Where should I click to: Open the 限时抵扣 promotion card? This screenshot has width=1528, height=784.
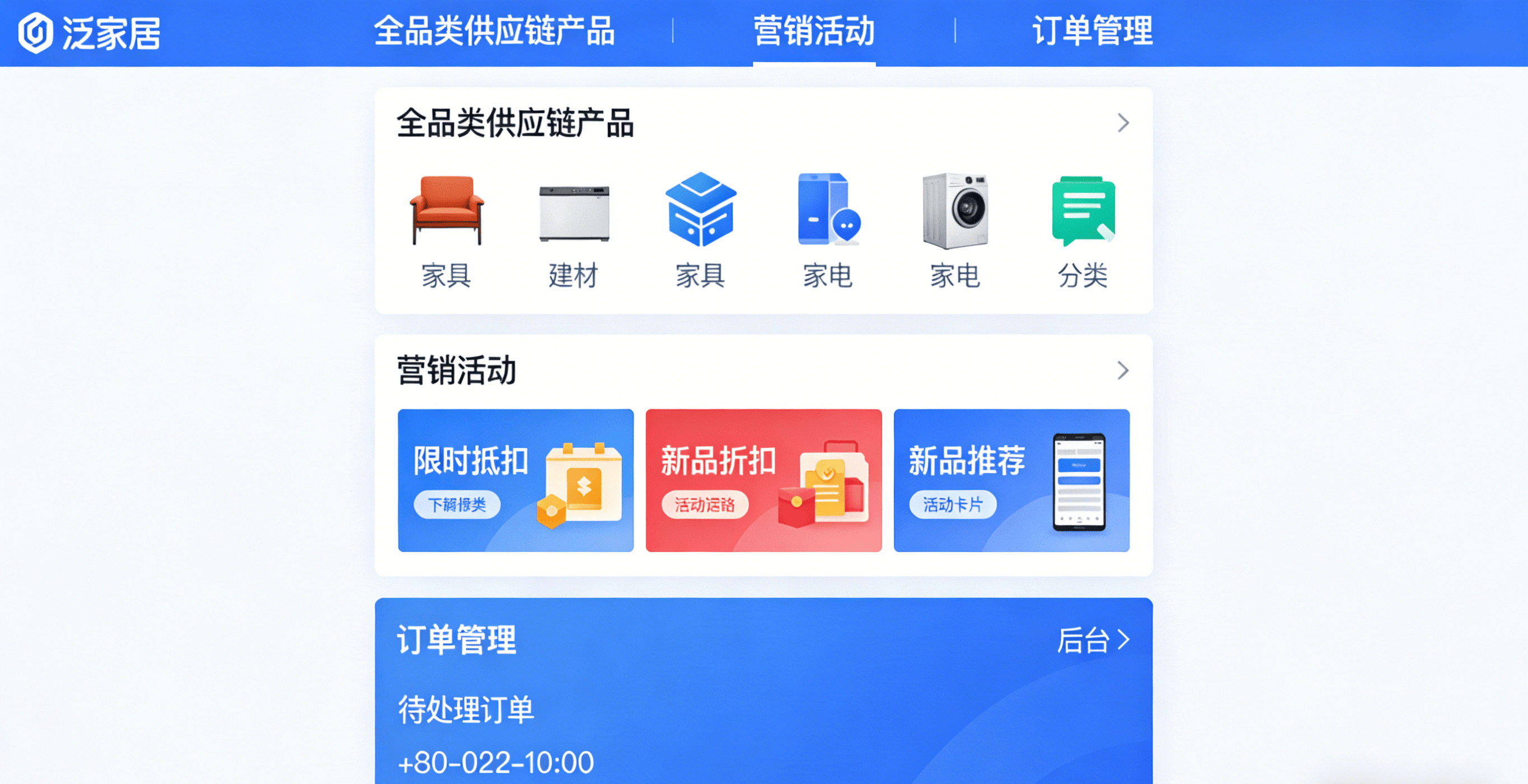[515, 480]
